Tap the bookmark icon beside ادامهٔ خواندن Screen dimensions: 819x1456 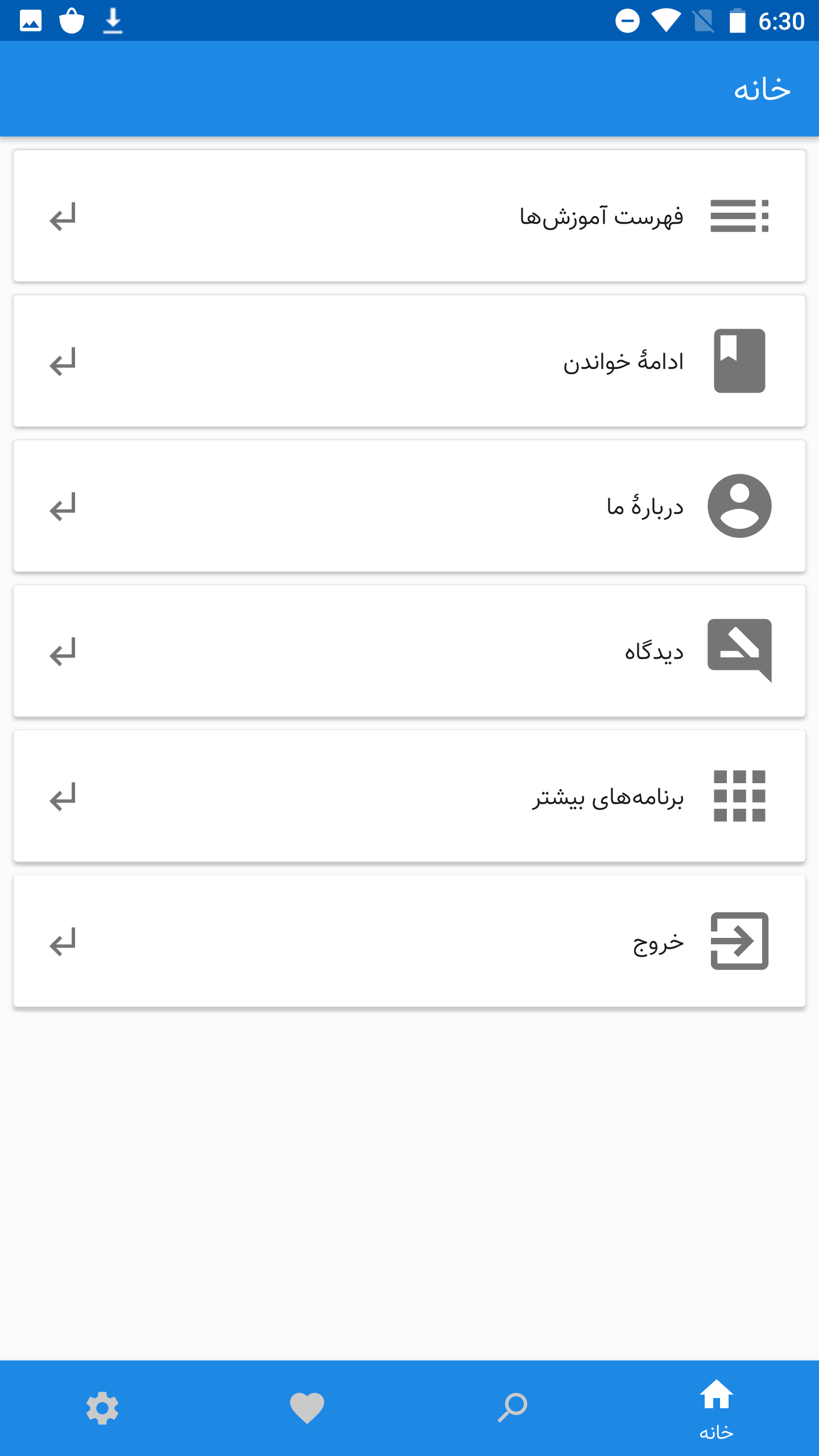[739, 360]
